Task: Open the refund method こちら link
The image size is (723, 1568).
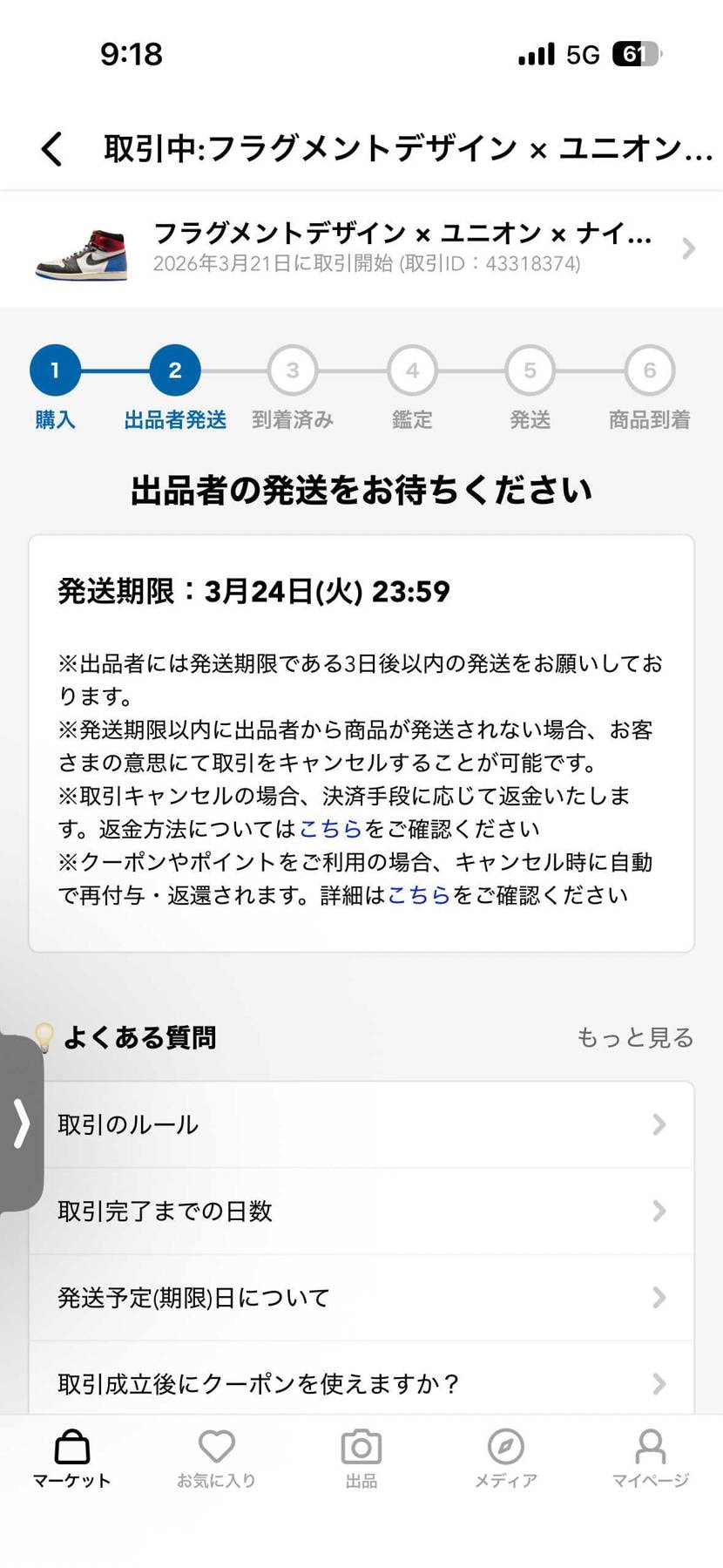Action: [x=329, y=828]
